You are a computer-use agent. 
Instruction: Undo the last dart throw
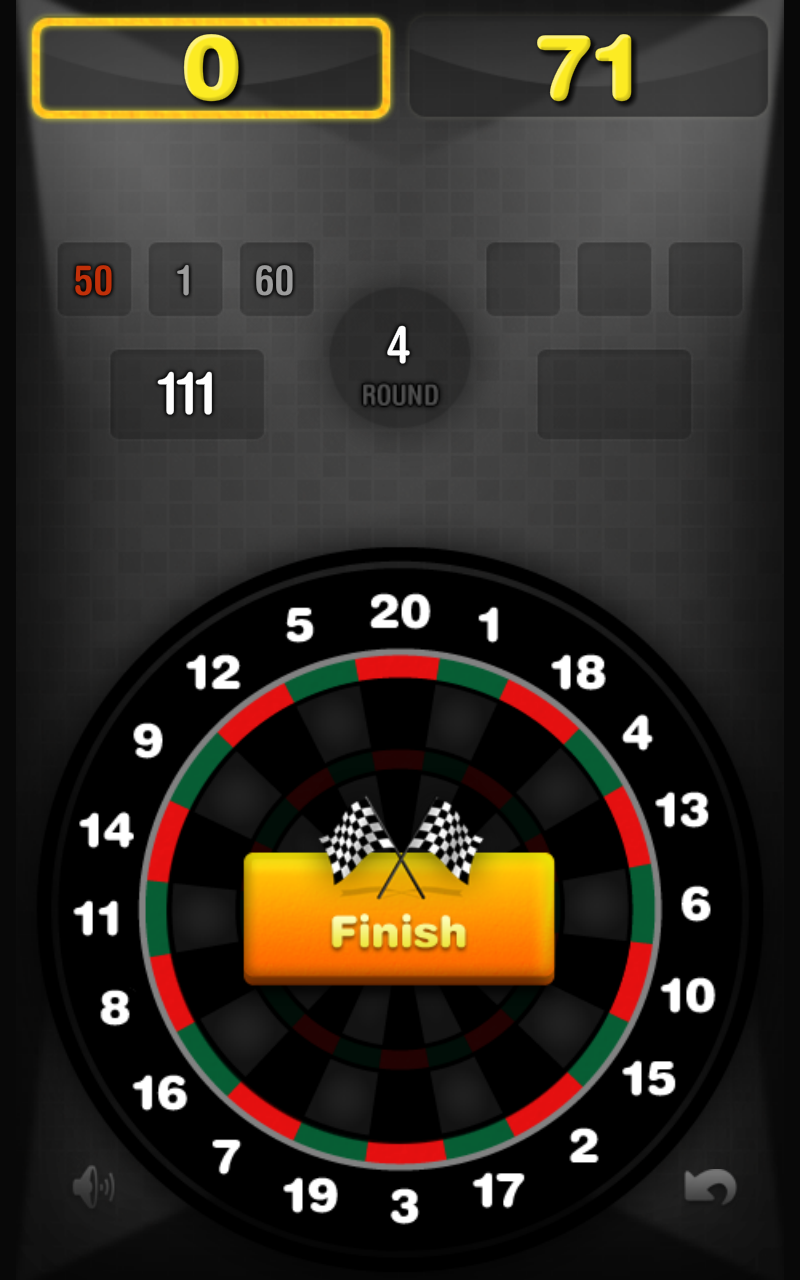tap(710, 1187)
